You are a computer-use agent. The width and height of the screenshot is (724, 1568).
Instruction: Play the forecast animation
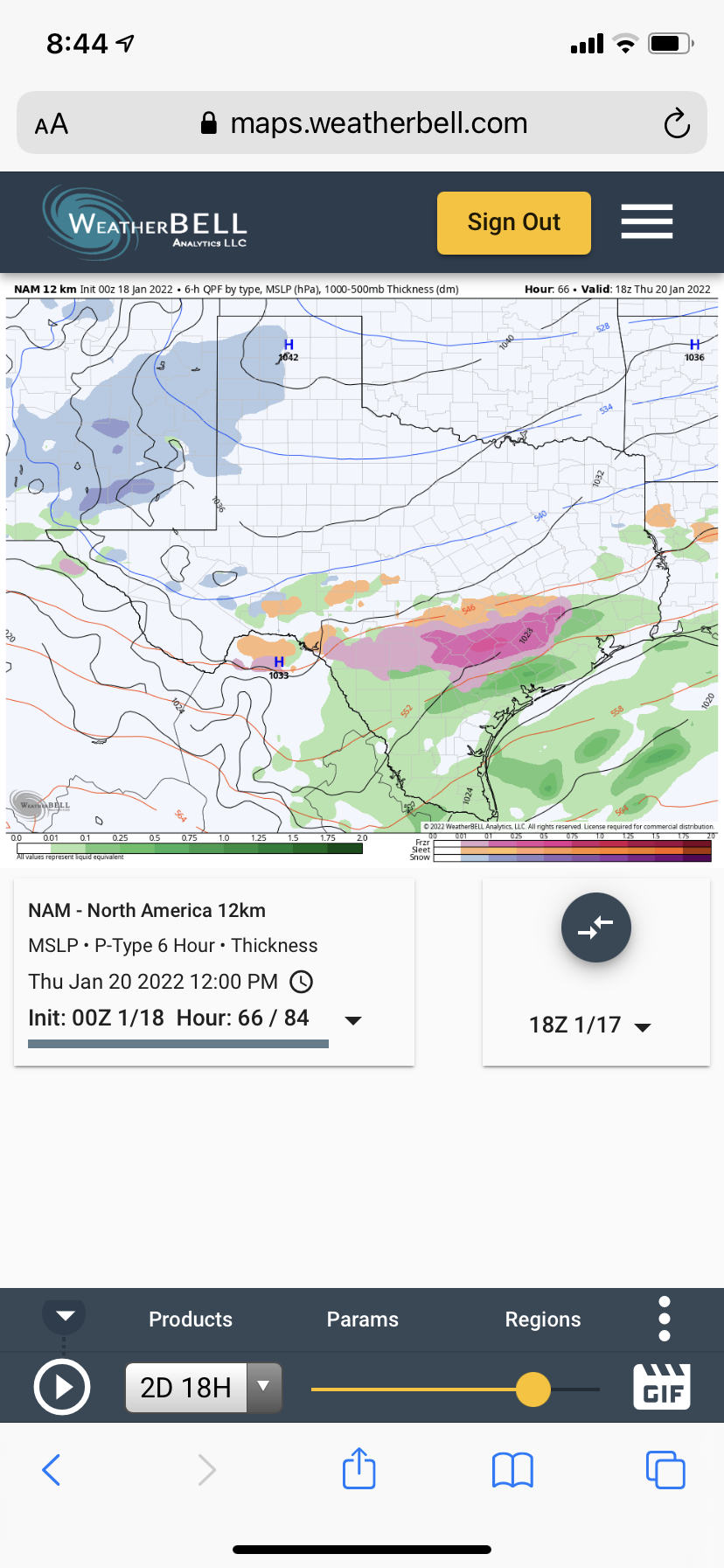coord(61,1388)
